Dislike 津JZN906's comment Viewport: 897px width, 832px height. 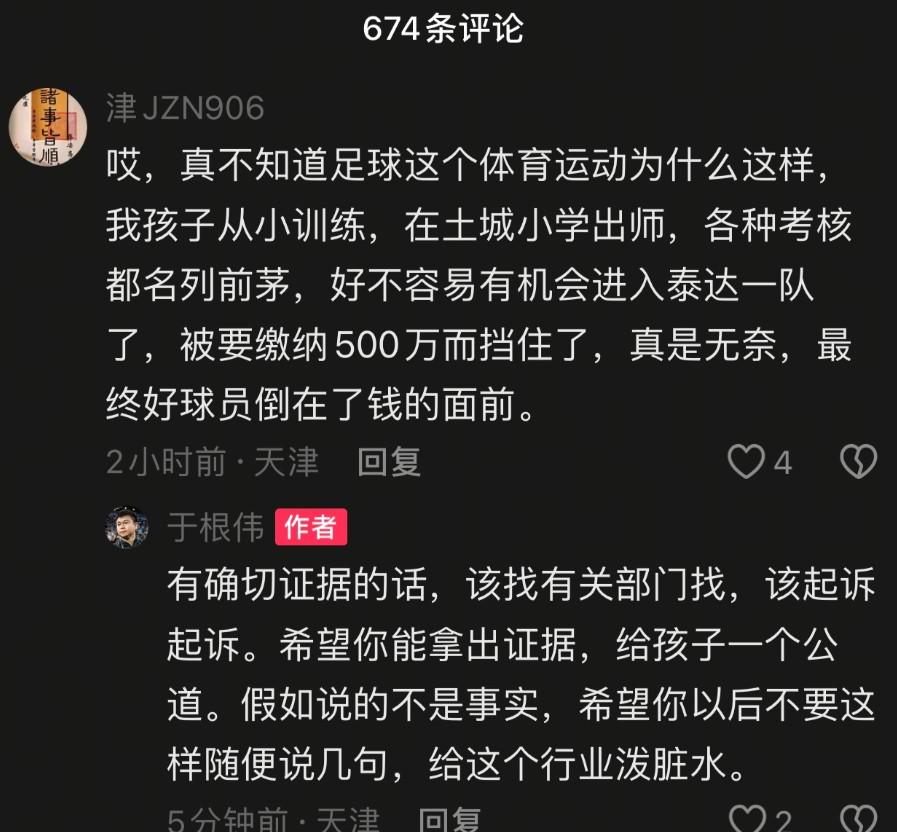tap(857, 462)
